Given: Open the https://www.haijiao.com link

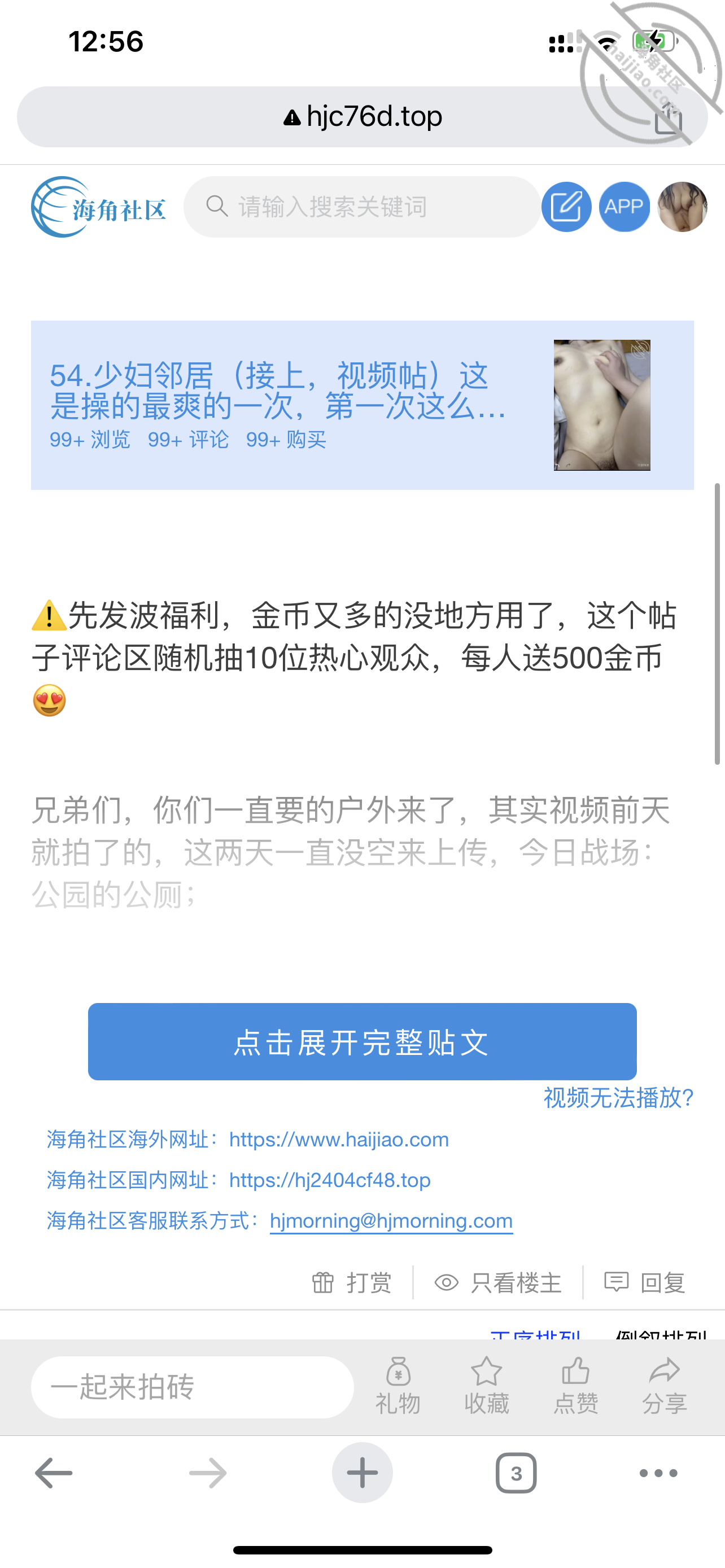Looking at the screenshot, I should click(339, 1140).
